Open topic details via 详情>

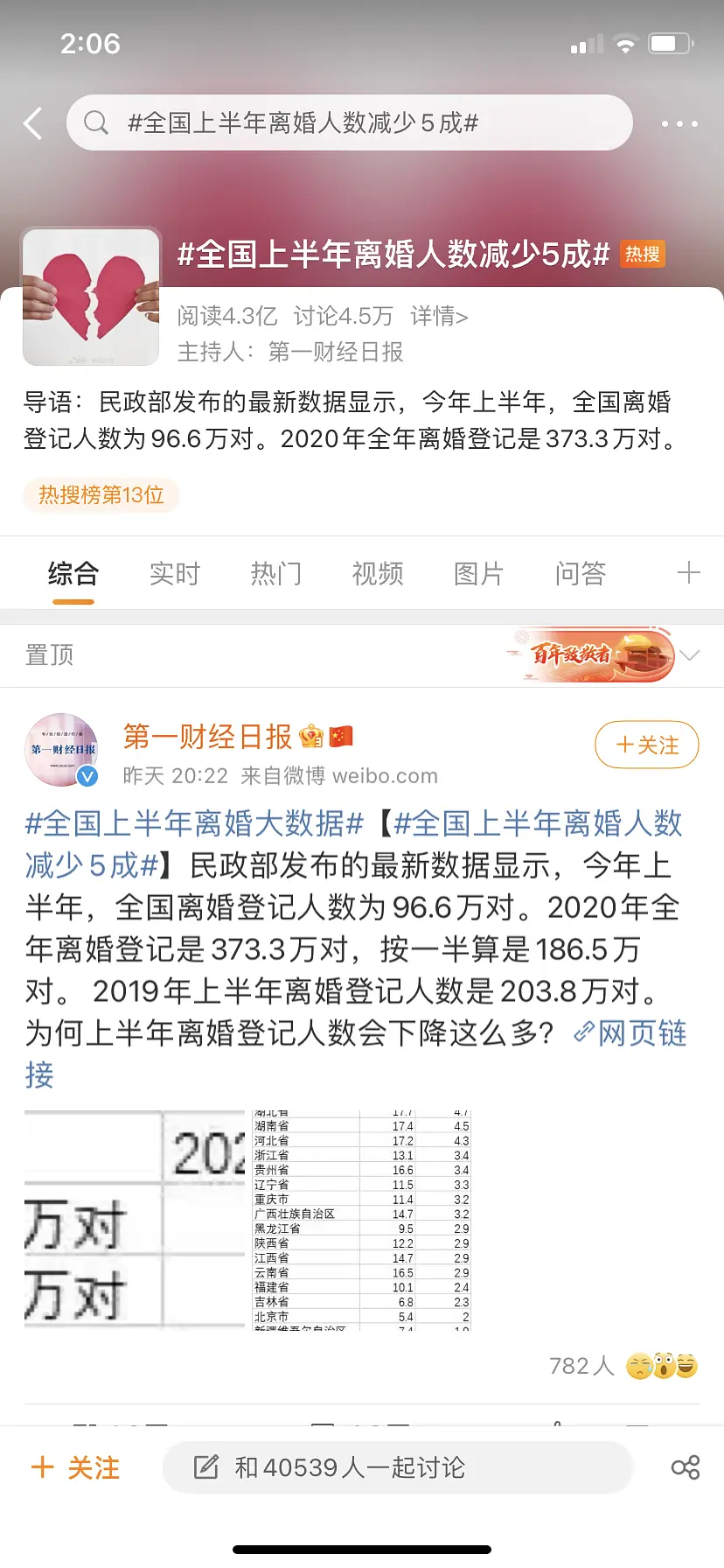pos(439,316)
